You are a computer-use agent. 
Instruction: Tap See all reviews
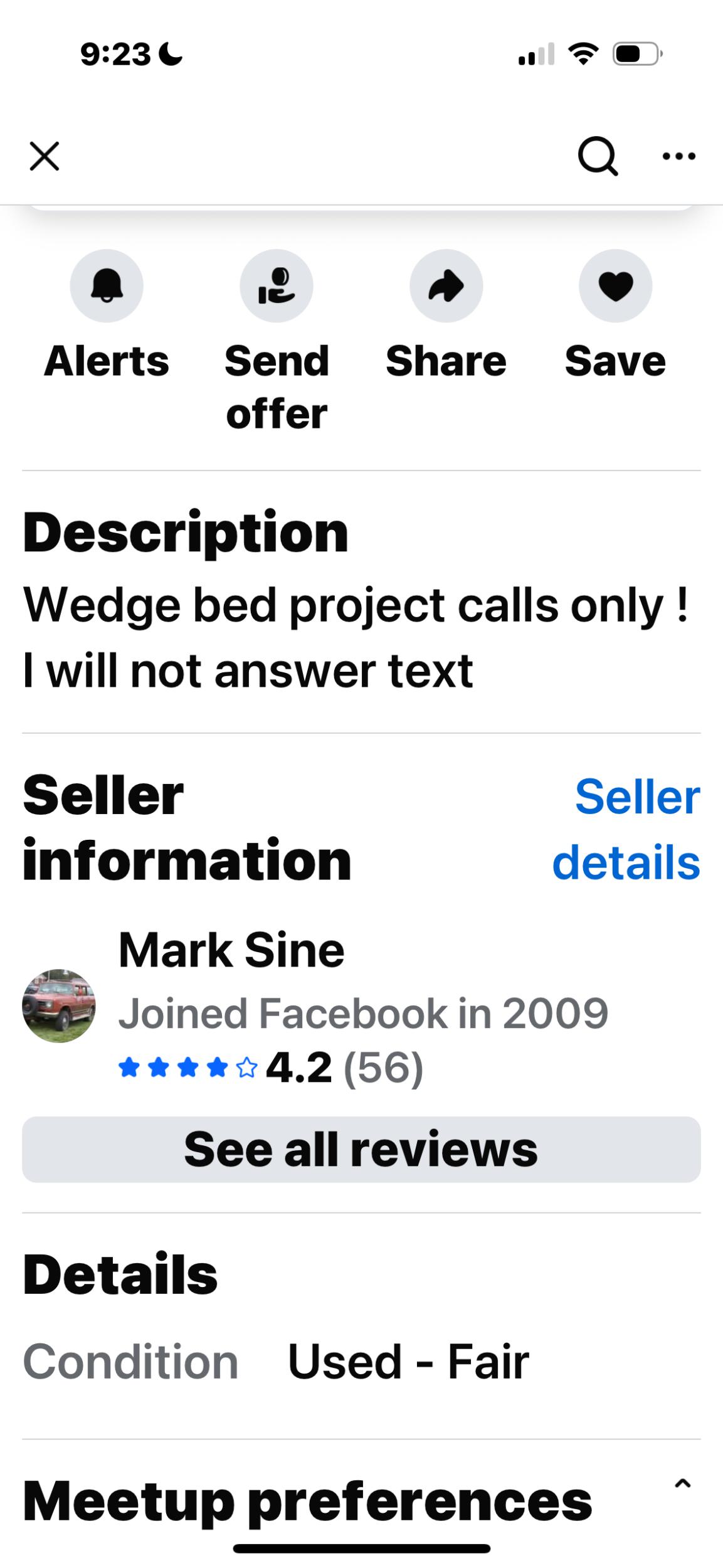pyautogui.click(x=361, y=1150)
